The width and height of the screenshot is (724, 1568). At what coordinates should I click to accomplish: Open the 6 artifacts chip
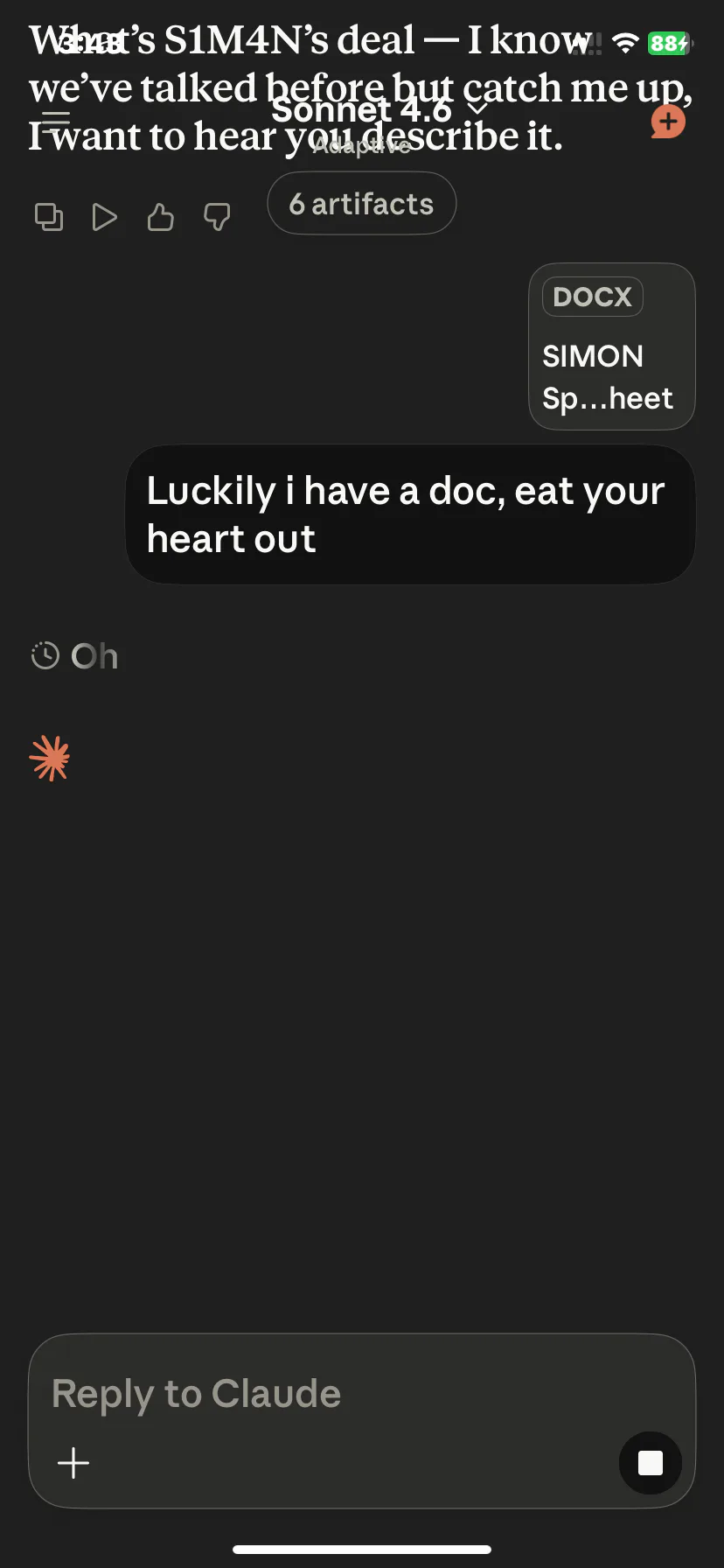tap(361, 204)
